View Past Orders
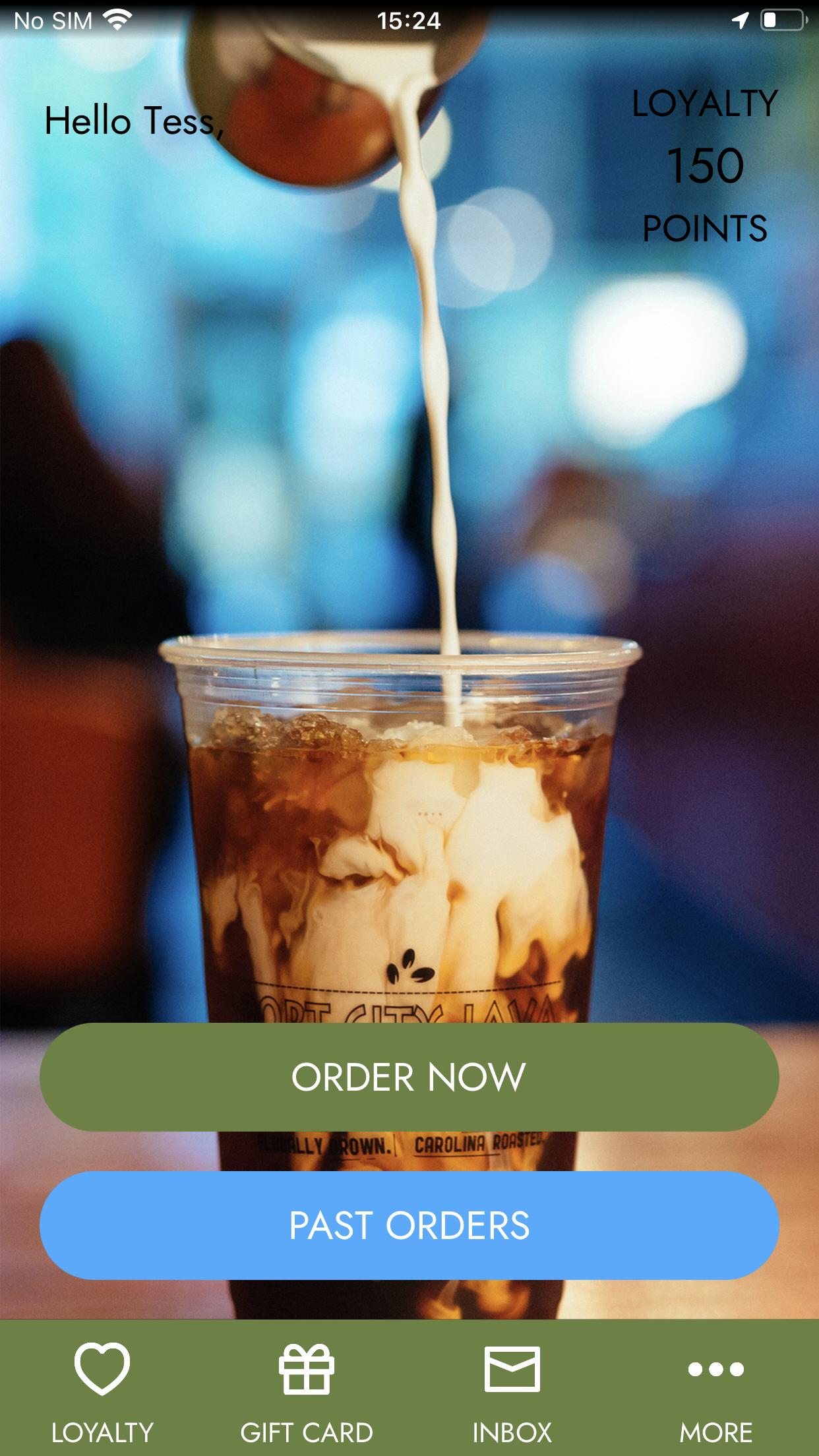 point(409,1225)
